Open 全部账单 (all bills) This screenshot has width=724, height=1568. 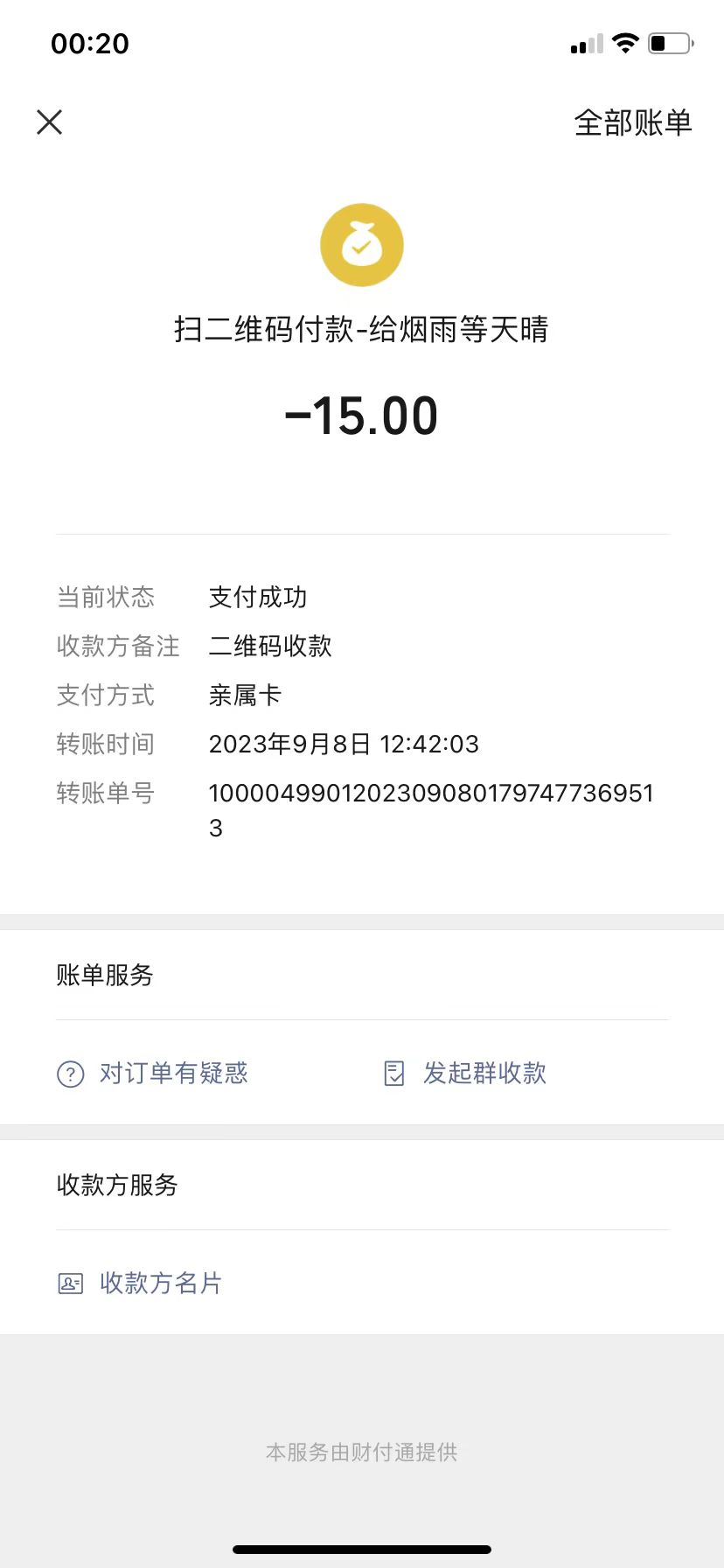[x=632, y=122]
